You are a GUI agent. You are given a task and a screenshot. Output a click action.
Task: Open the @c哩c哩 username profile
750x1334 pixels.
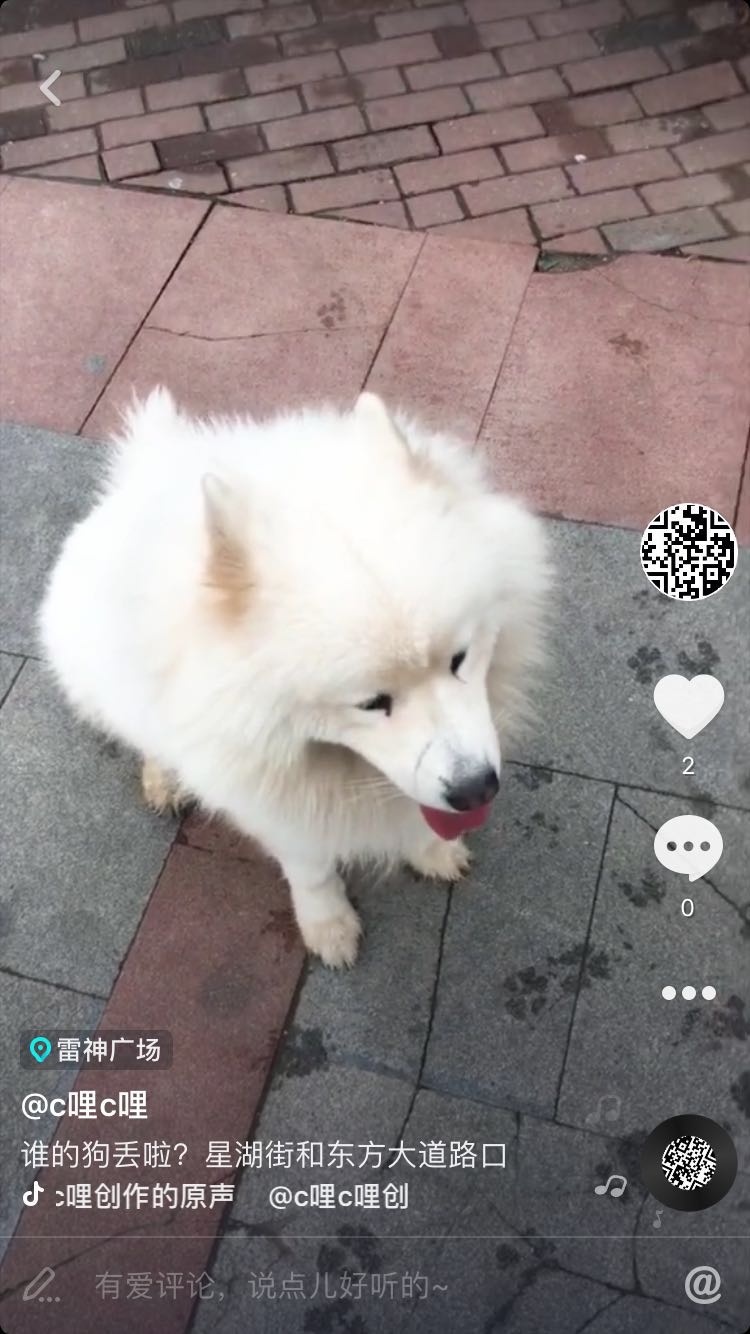[85, 1105]
